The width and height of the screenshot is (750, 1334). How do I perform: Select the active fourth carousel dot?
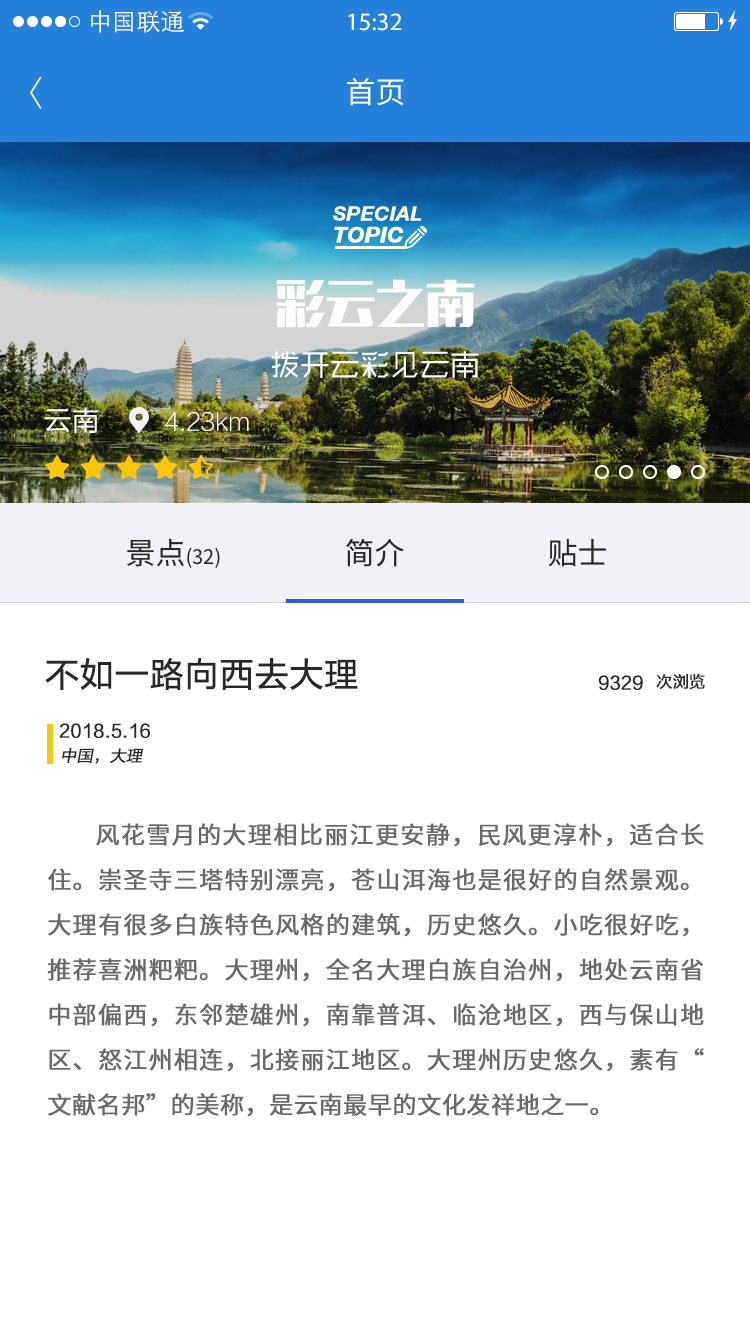676,470
